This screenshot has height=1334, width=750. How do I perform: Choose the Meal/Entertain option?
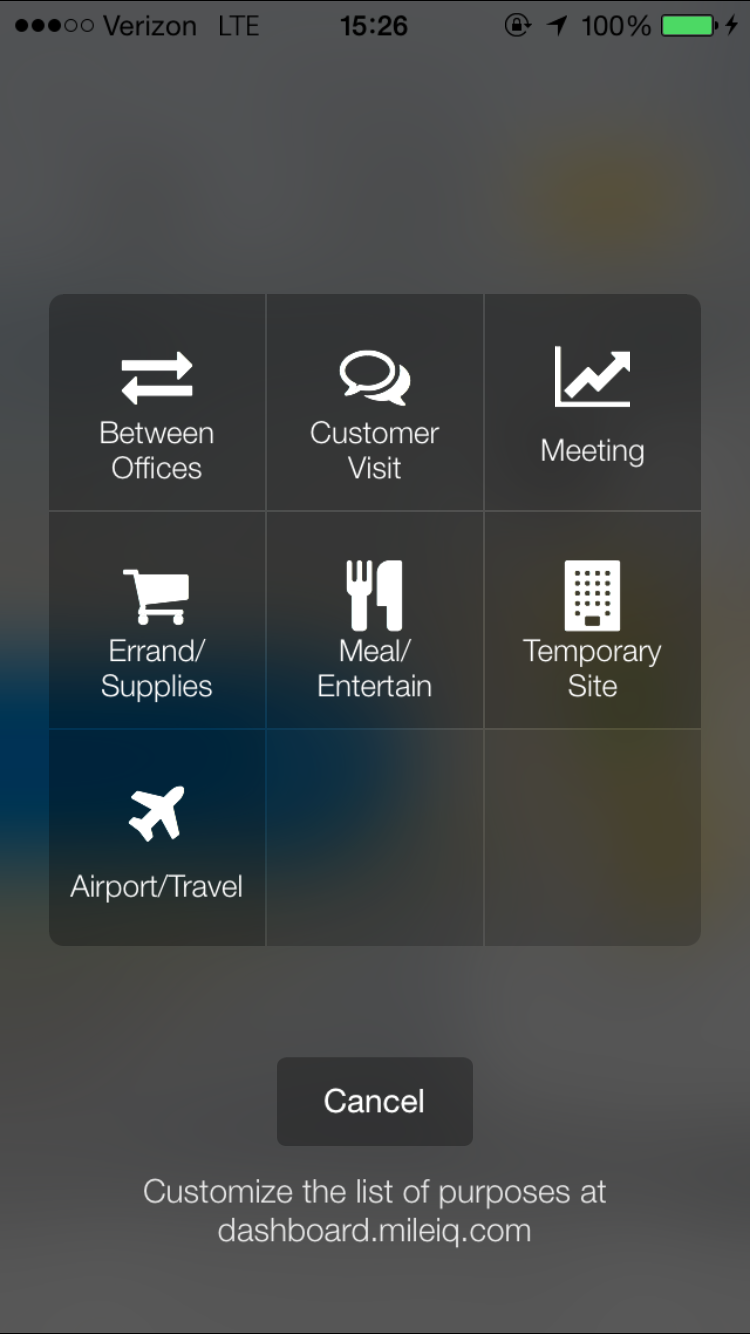pyautogui.click(x=375, y=620)
